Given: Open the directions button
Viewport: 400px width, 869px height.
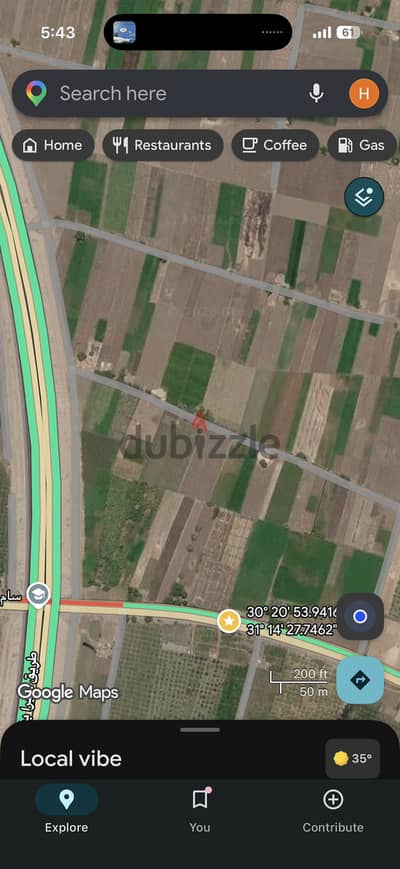Looking at the screenshot, I should 360,679.
